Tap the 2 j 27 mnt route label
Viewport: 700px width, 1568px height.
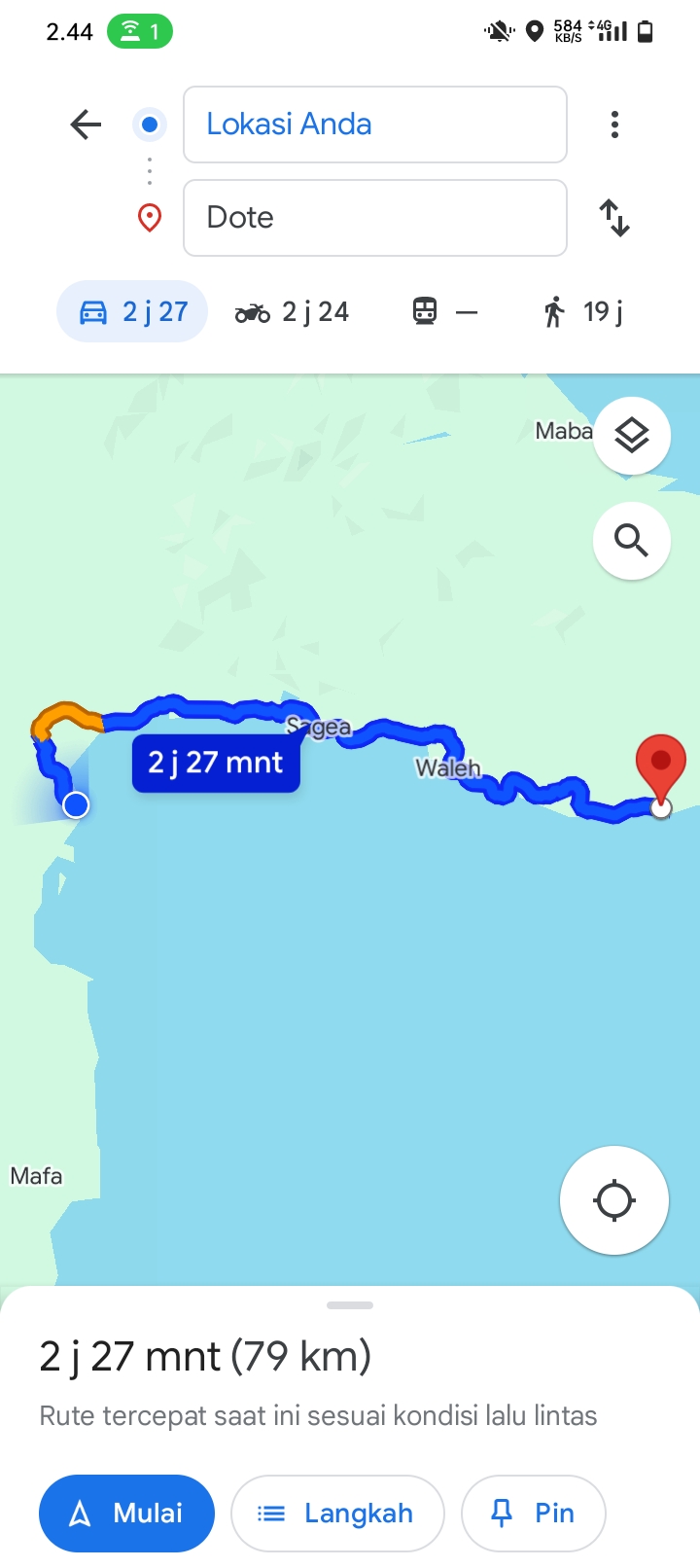tap(216, 764)
